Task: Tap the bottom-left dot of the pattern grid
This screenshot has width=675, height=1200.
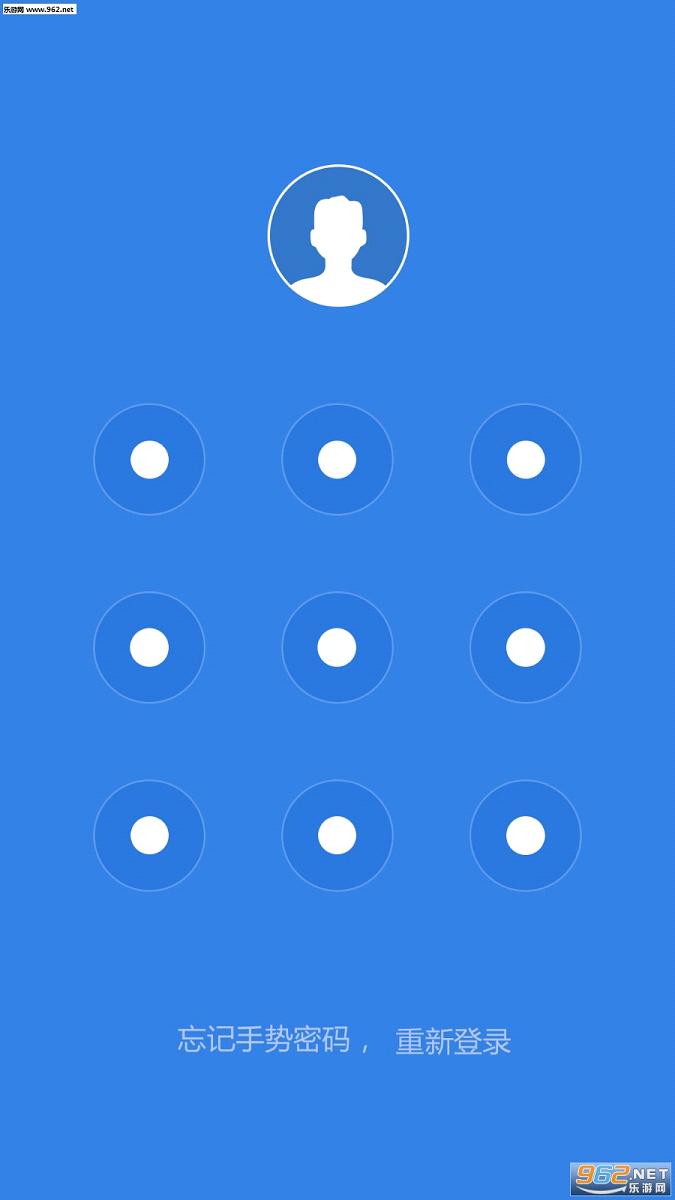Action: (x=149, y=835)
